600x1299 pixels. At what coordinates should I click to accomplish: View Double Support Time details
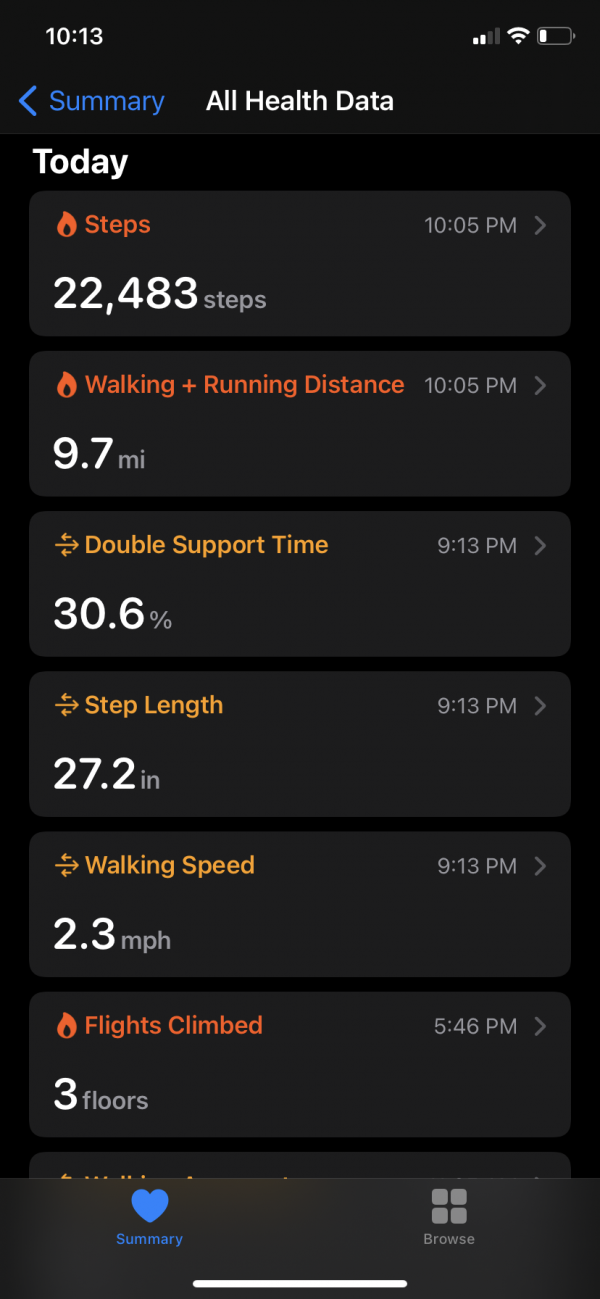pyautogui.click(x=299, y=583)
